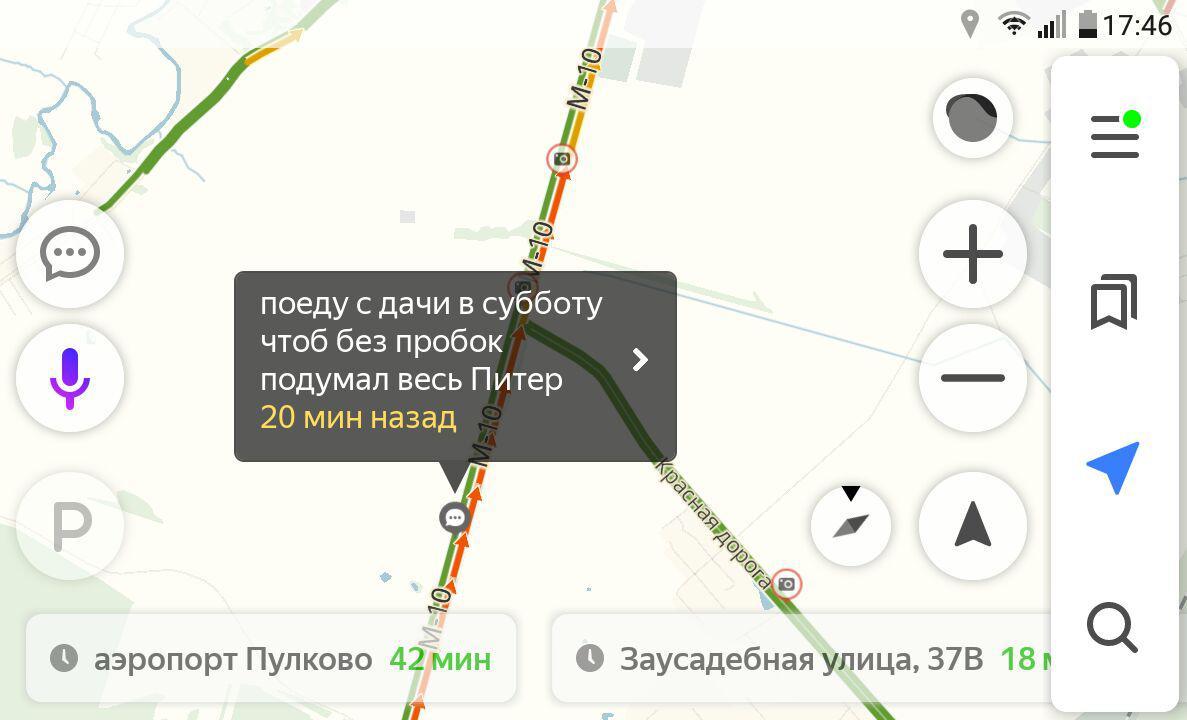Tap the compass to orient north
This screenshot has height=720, width=1187.
851,525
